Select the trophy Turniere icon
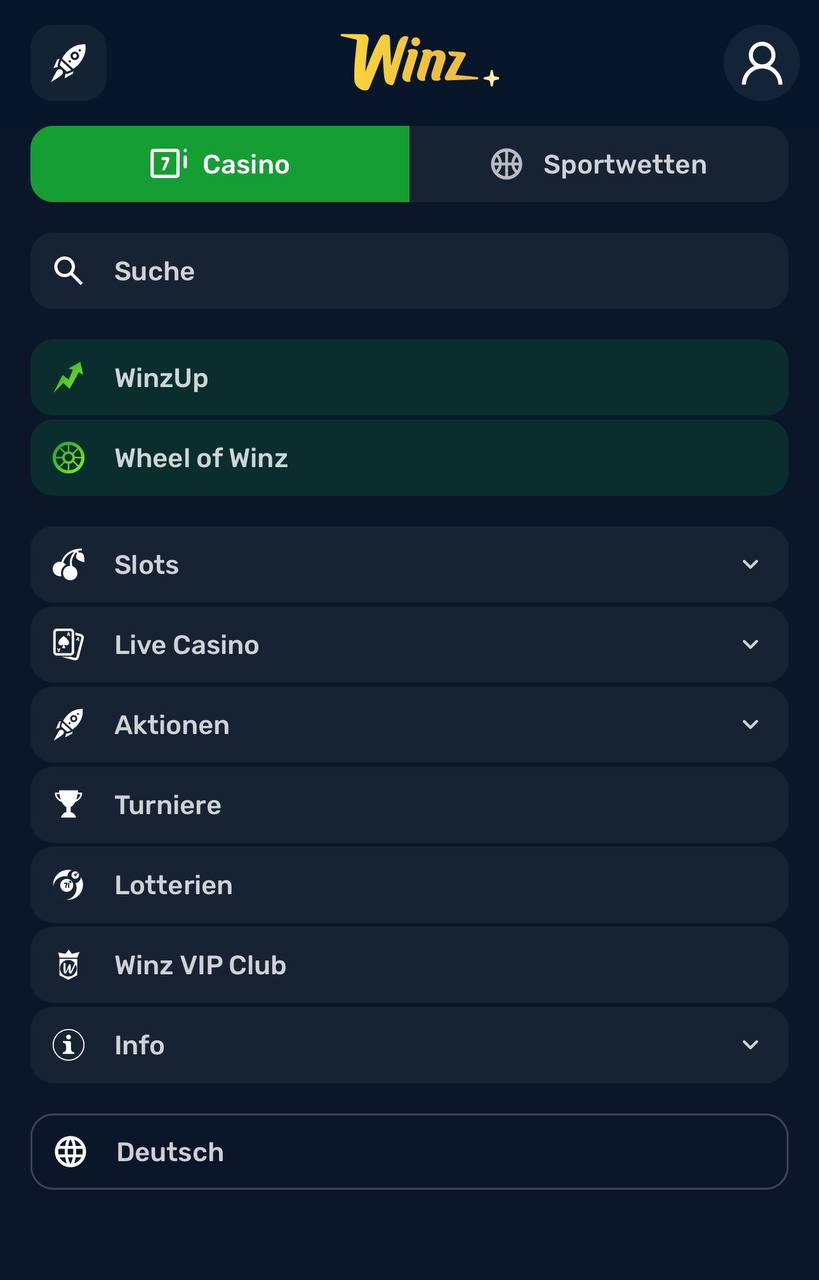 tap(68, 804)
